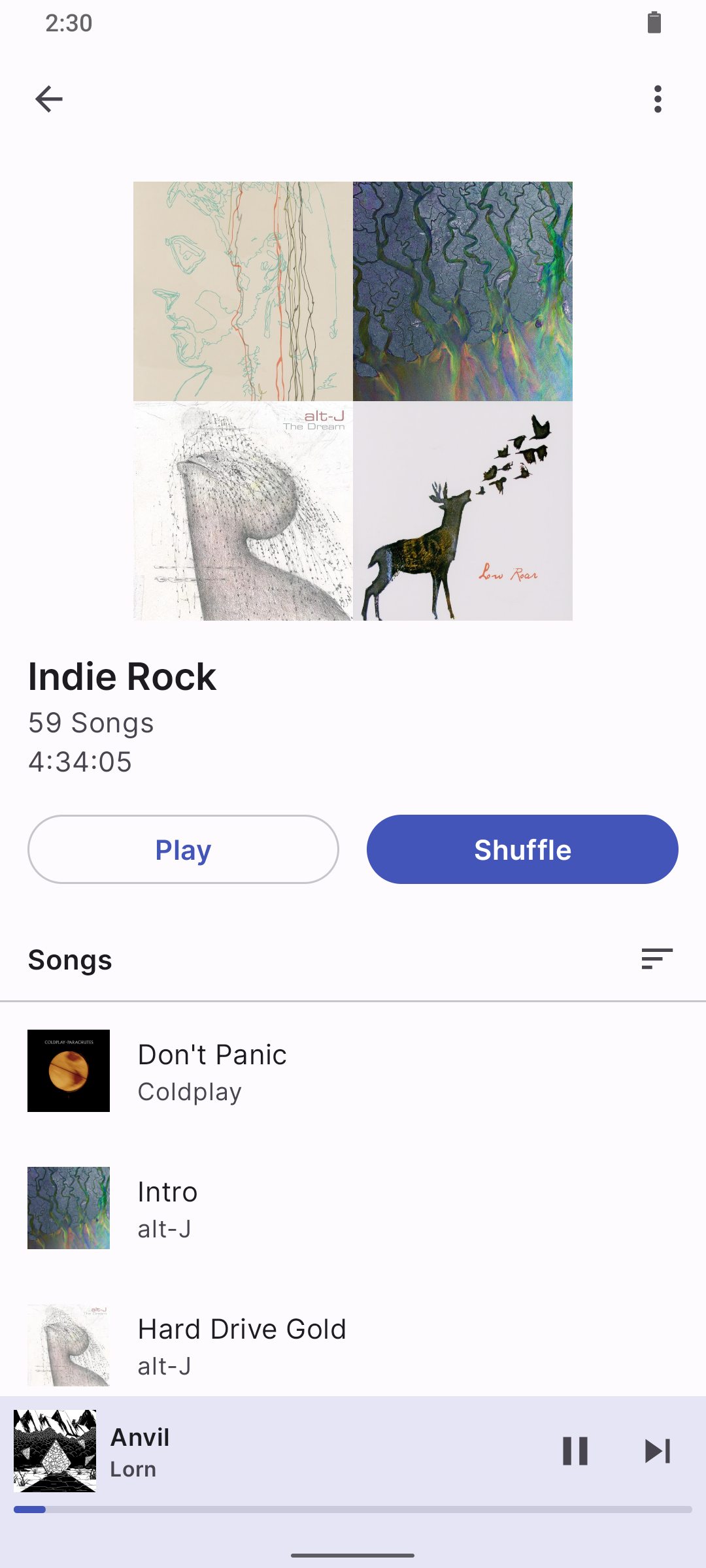706x1568 pixels.
Task: Shuffle the Indie Rock playlist
Action: click(522, 849)
